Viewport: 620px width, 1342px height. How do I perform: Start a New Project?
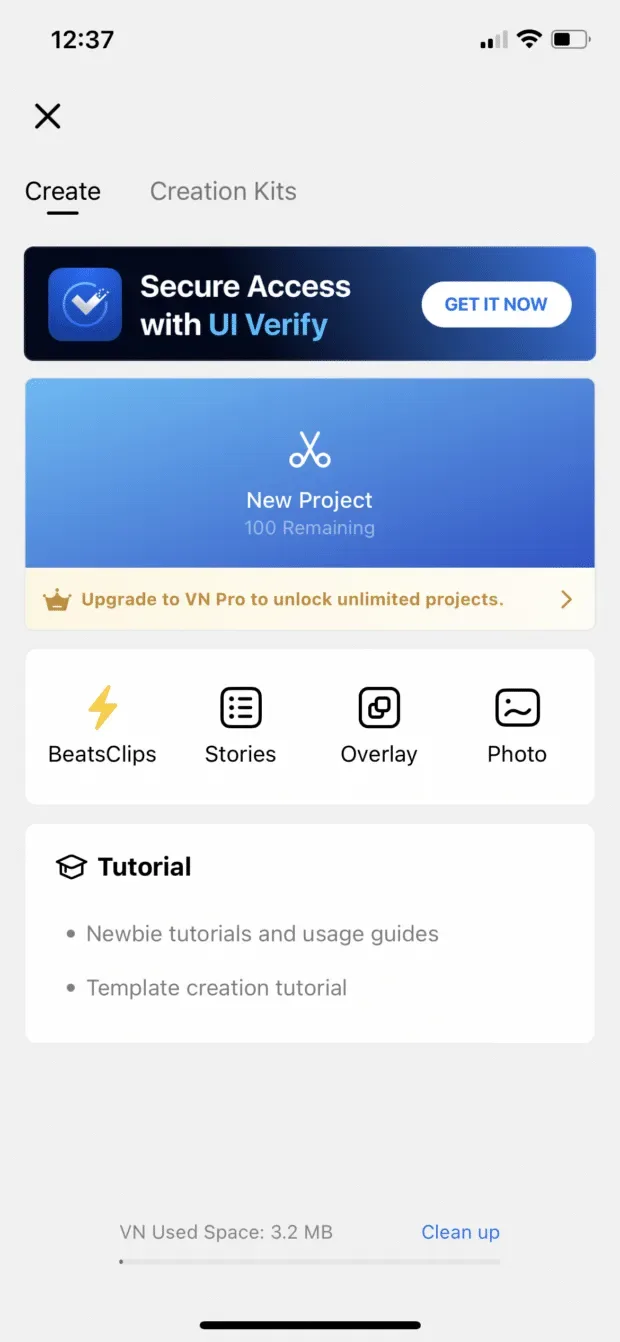[x=310, y=473]
